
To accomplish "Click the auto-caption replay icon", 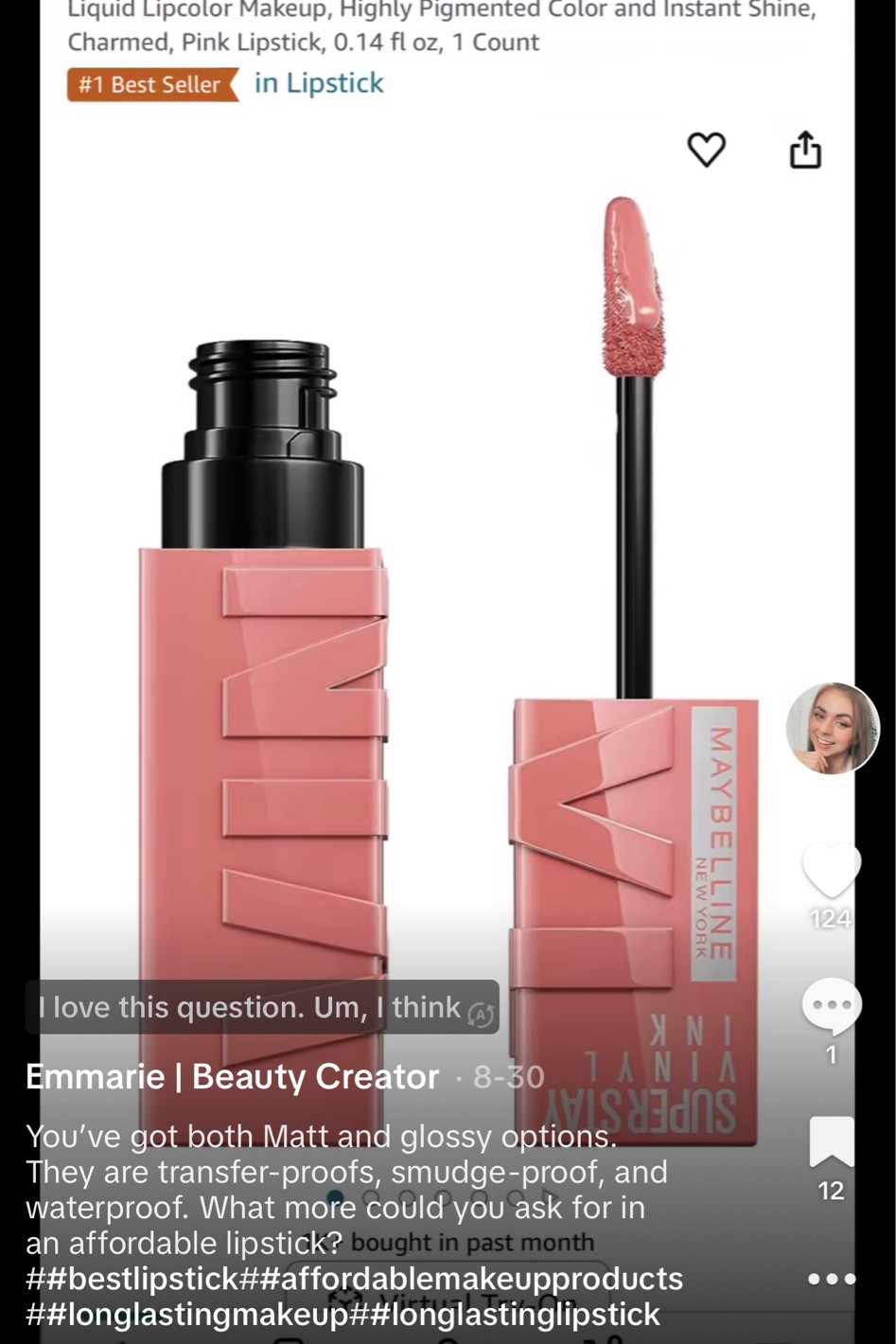I will click(x=479, y=1013).
